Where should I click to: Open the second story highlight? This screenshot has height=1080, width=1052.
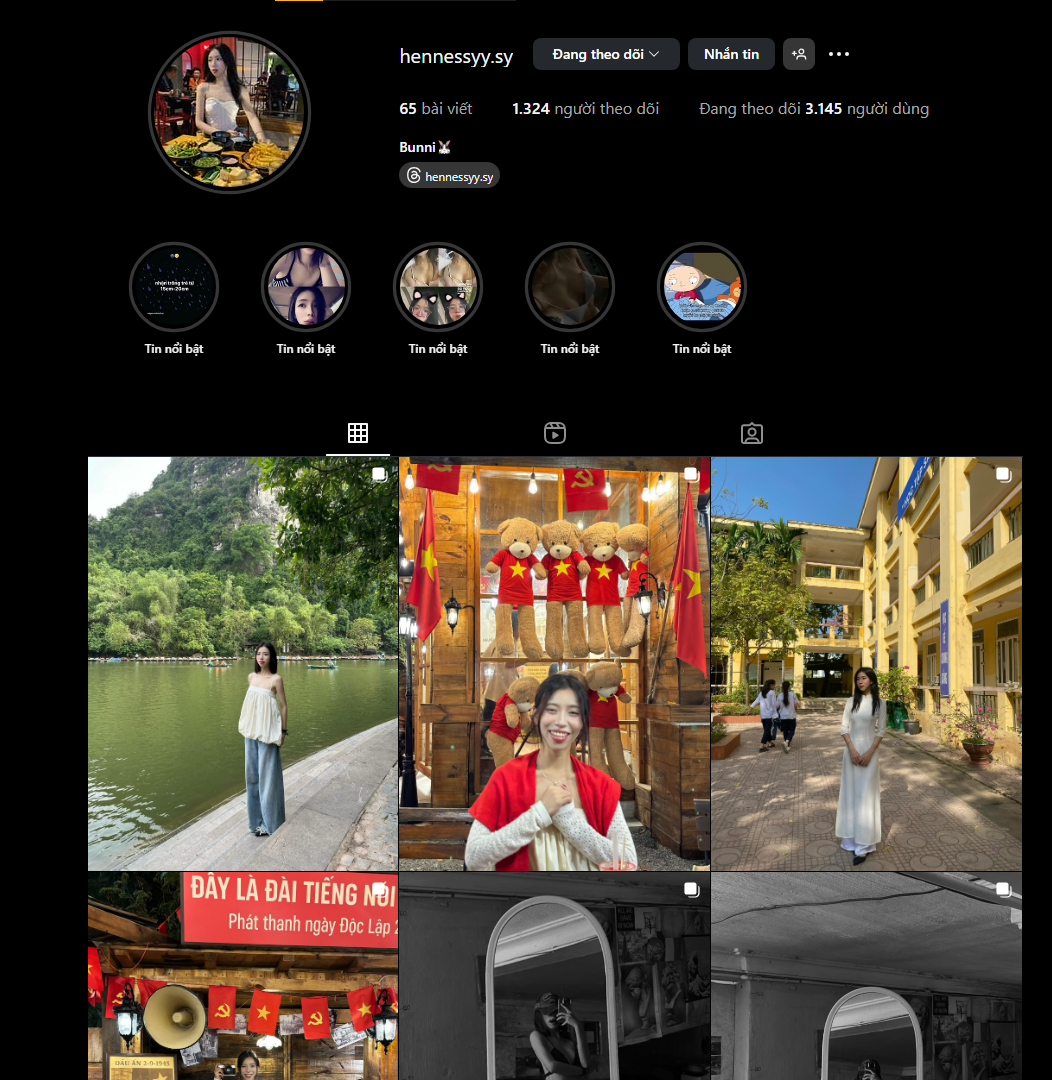pos(306,287)
